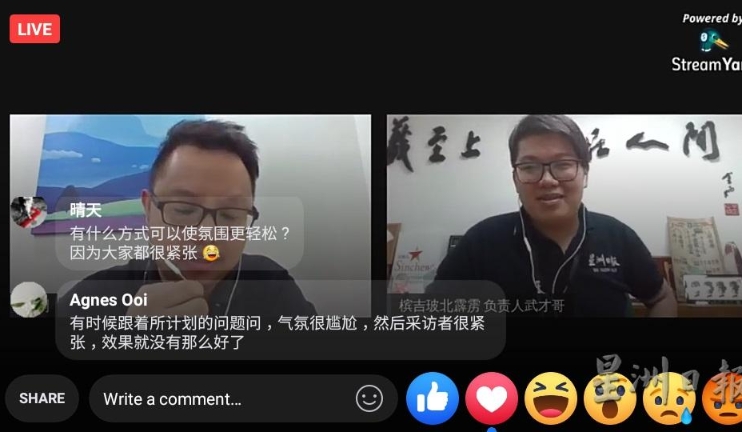
Task: Open Agnes Ooi's profile from her comment
Action: point(29,300)
